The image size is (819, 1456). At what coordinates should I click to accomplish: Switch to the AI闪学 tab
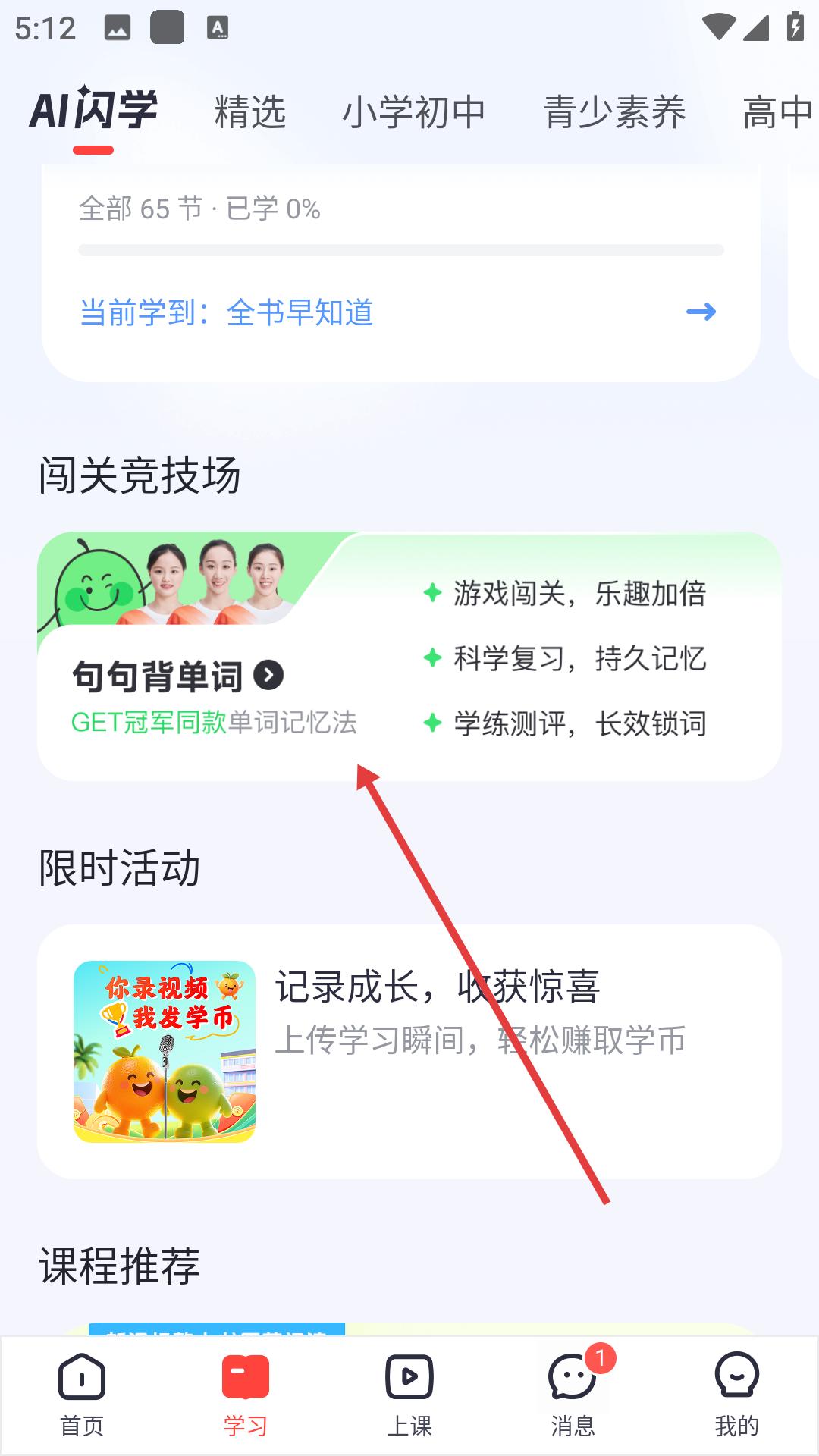point(93,111)
